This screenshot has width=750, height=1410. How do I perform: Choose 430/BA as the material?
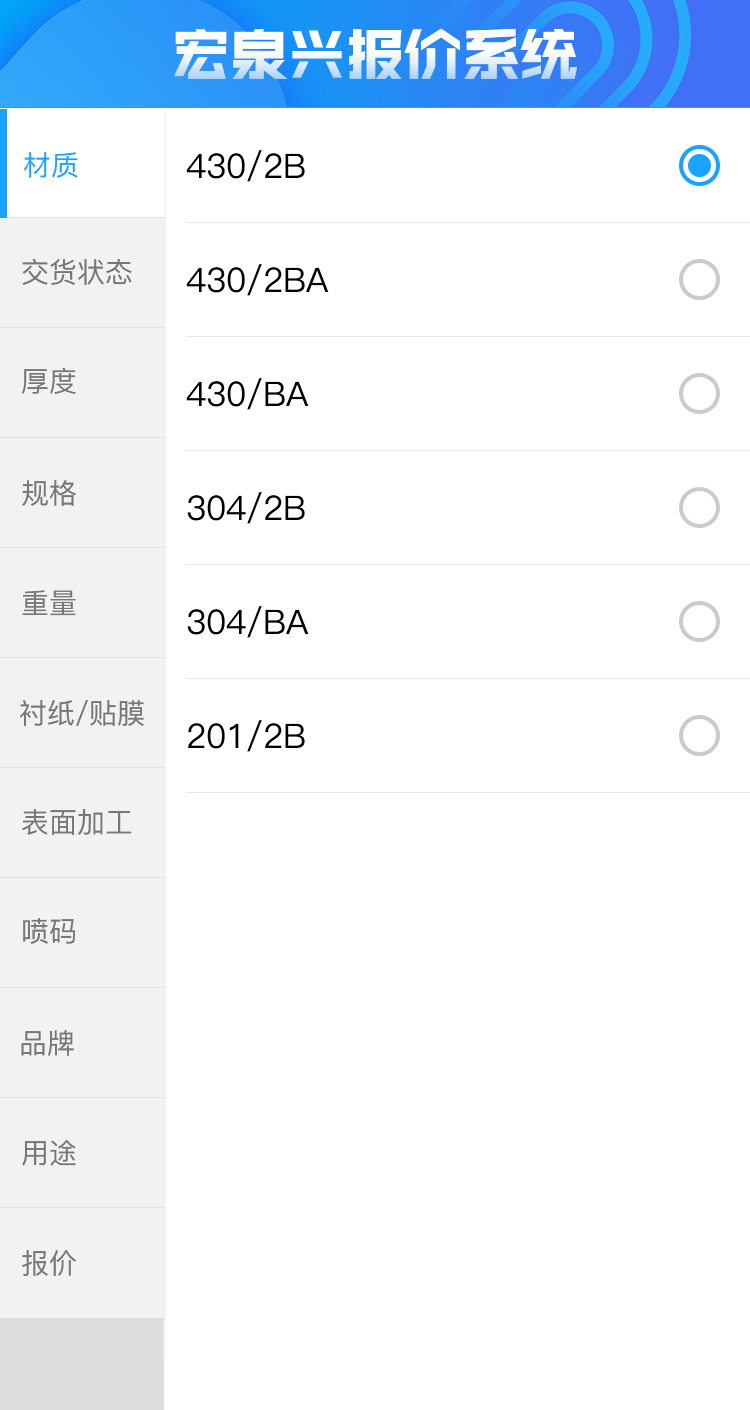click(x=699, y=394)
